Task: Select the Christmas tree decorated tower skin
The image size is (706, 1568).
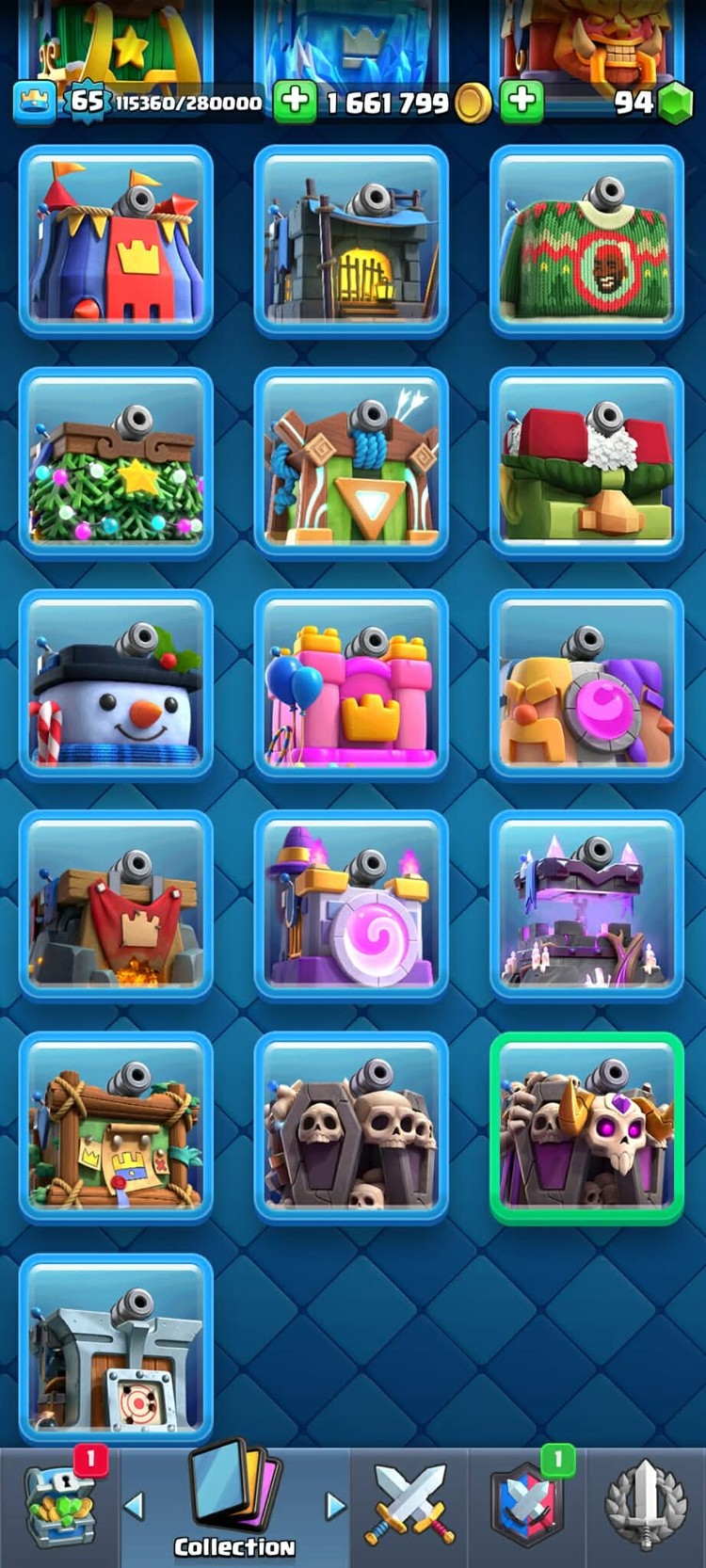Action: 116,463
